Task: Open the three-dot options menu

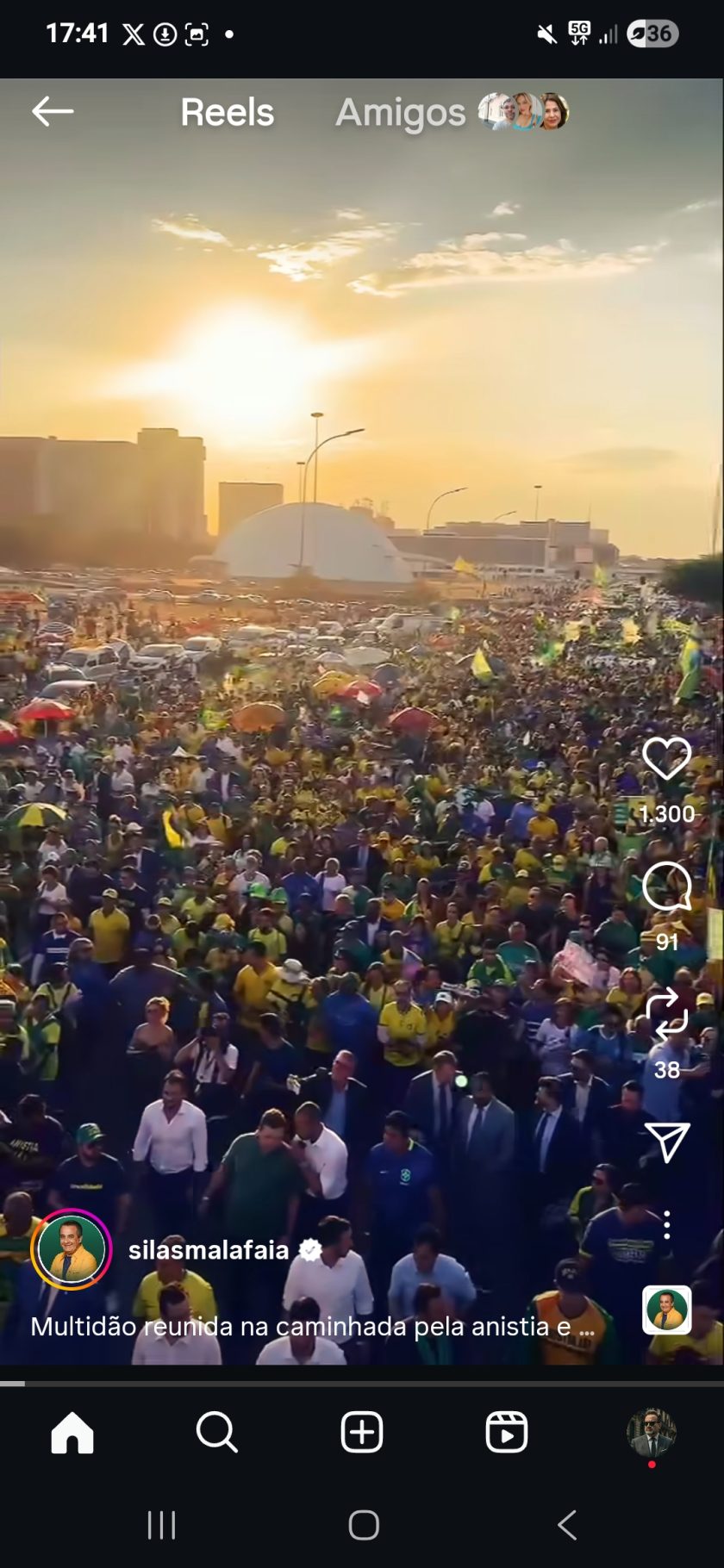Action: click(x=666, y=1224)
